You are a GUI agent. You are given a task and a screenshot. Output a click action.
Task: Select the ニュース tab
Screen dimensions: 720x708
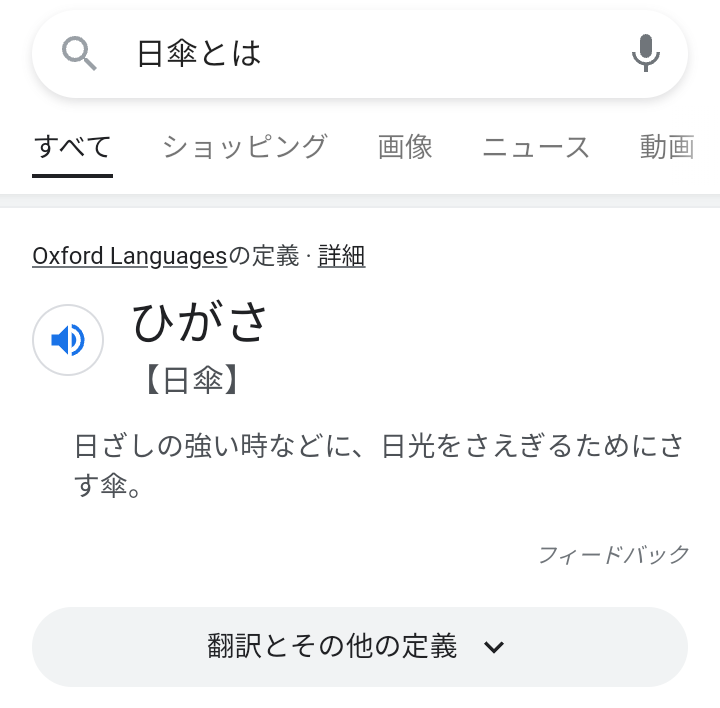click(536, 147)
